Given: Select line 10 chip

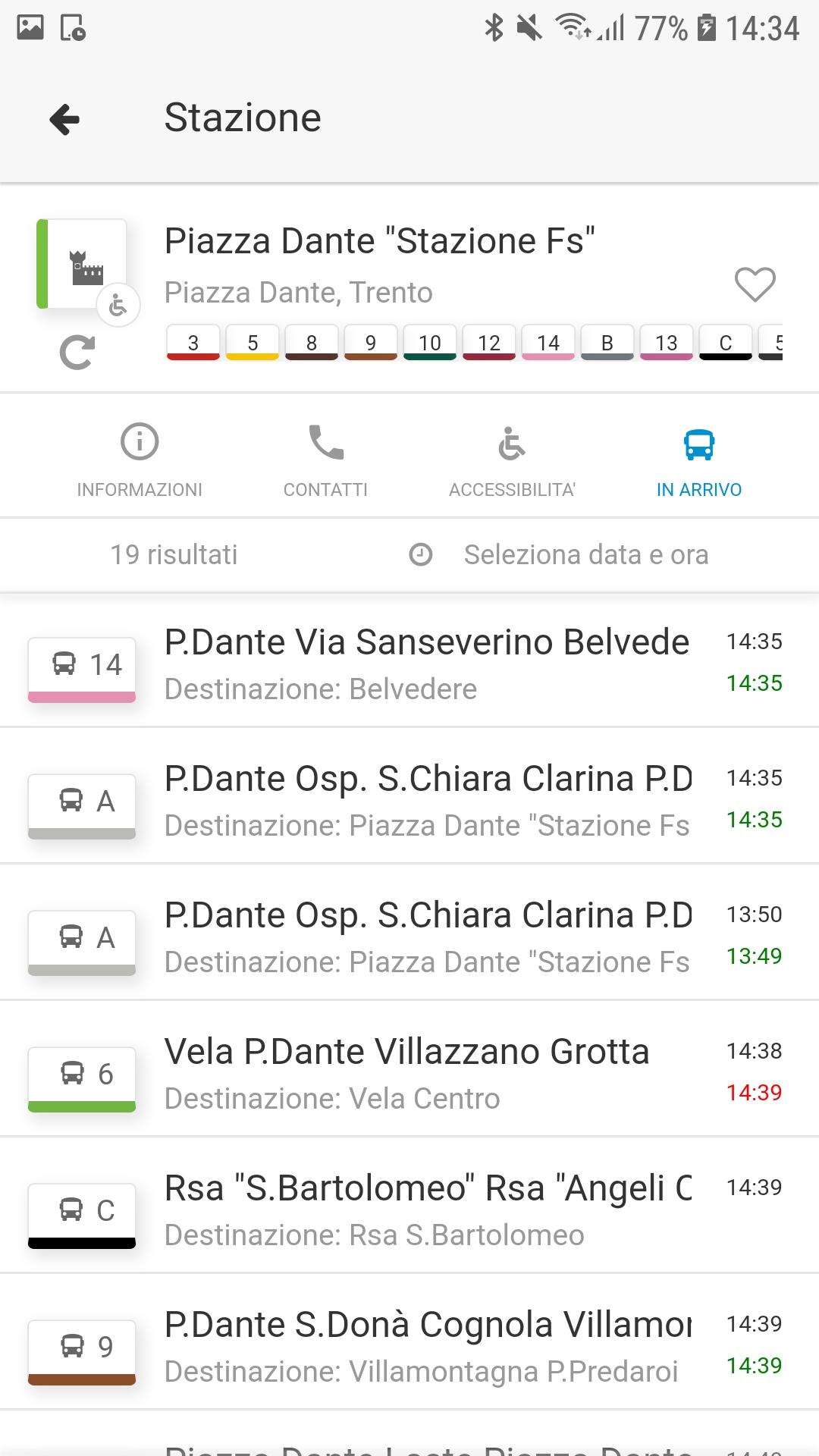Looking at the screenshot, I should 430,343.
